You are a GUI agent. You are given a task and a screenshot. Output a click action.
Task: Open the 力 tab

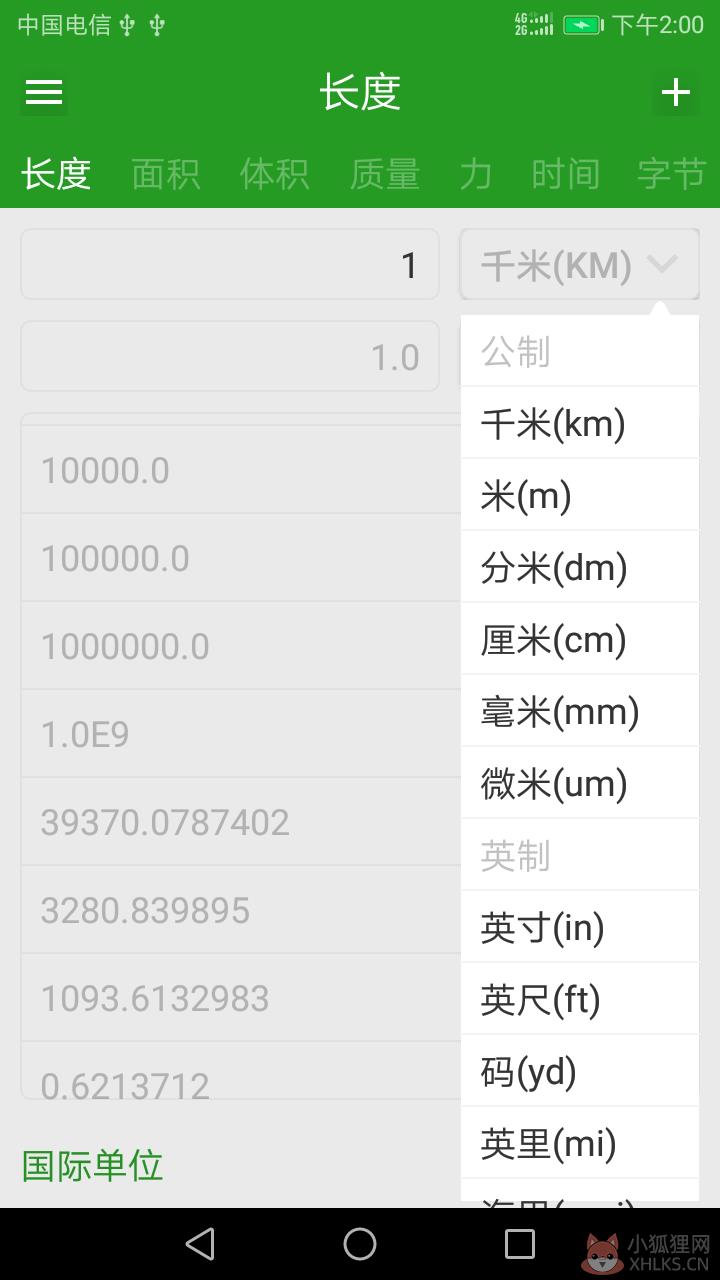475,174
